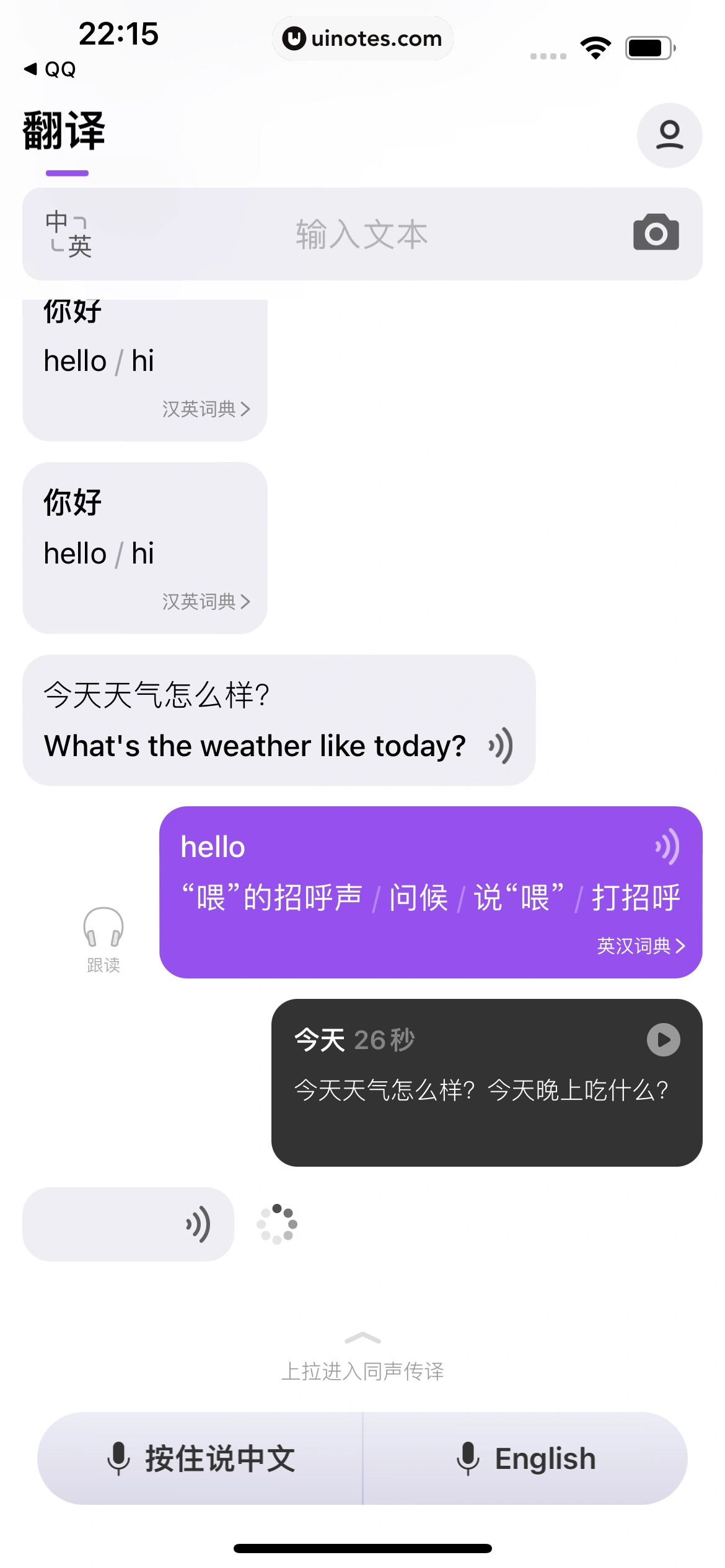The width and height of the screenshot is (725, 1568).
Task: Return to QQ via status bar link
Action: 50,69
